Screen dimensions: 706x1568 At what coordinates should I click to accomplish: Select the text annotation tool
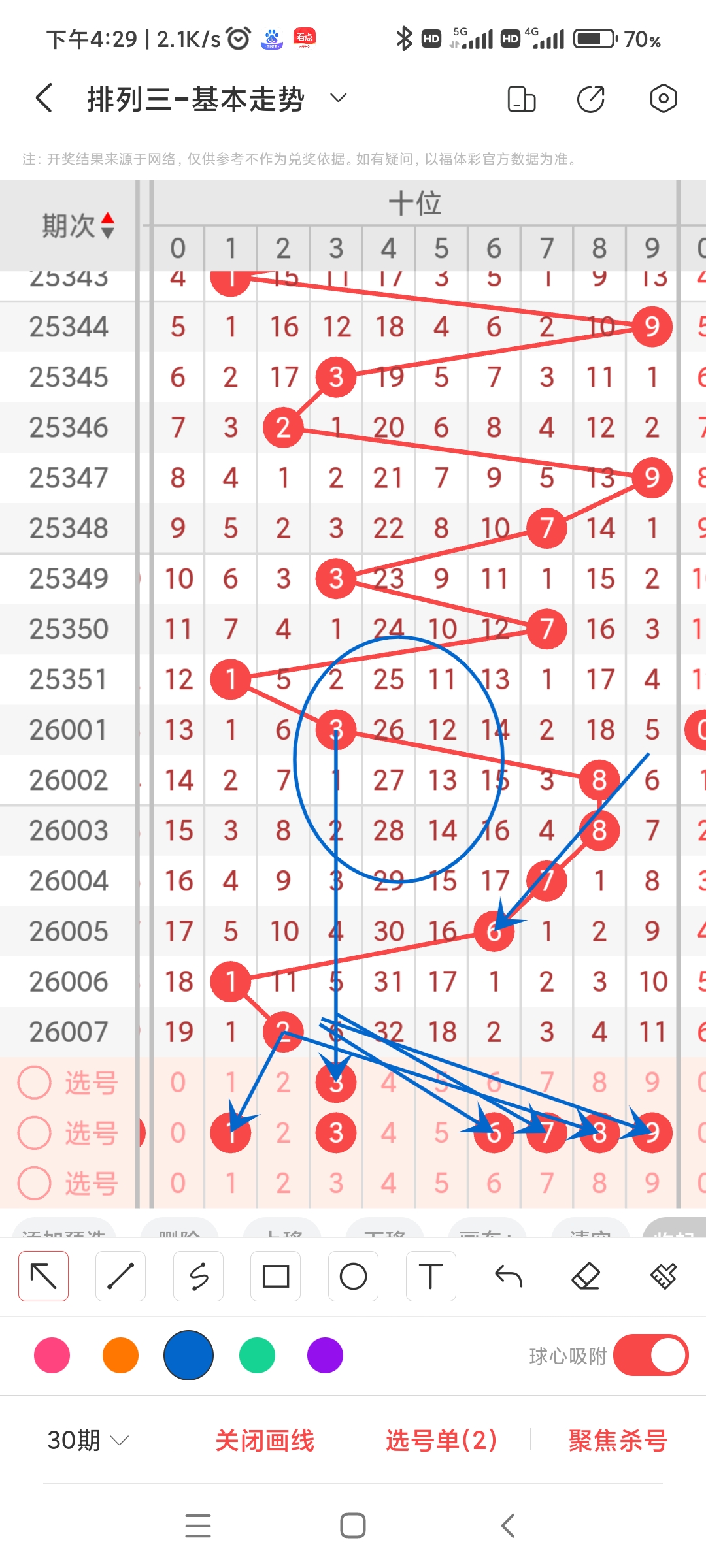click(x=430, y=1276)
